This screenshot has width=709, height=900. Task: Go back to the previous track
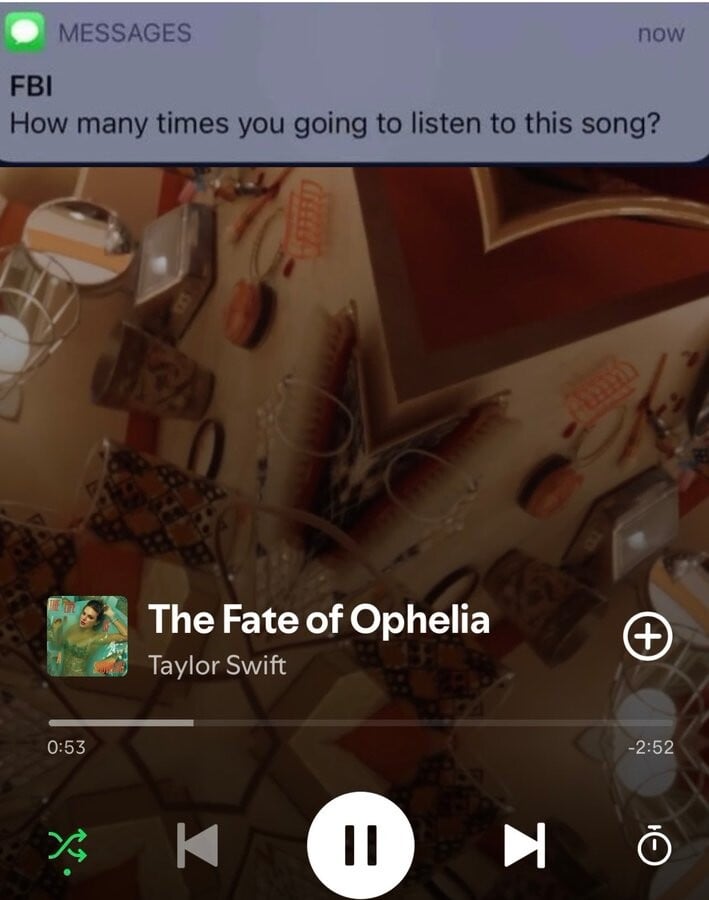point(197,846)
